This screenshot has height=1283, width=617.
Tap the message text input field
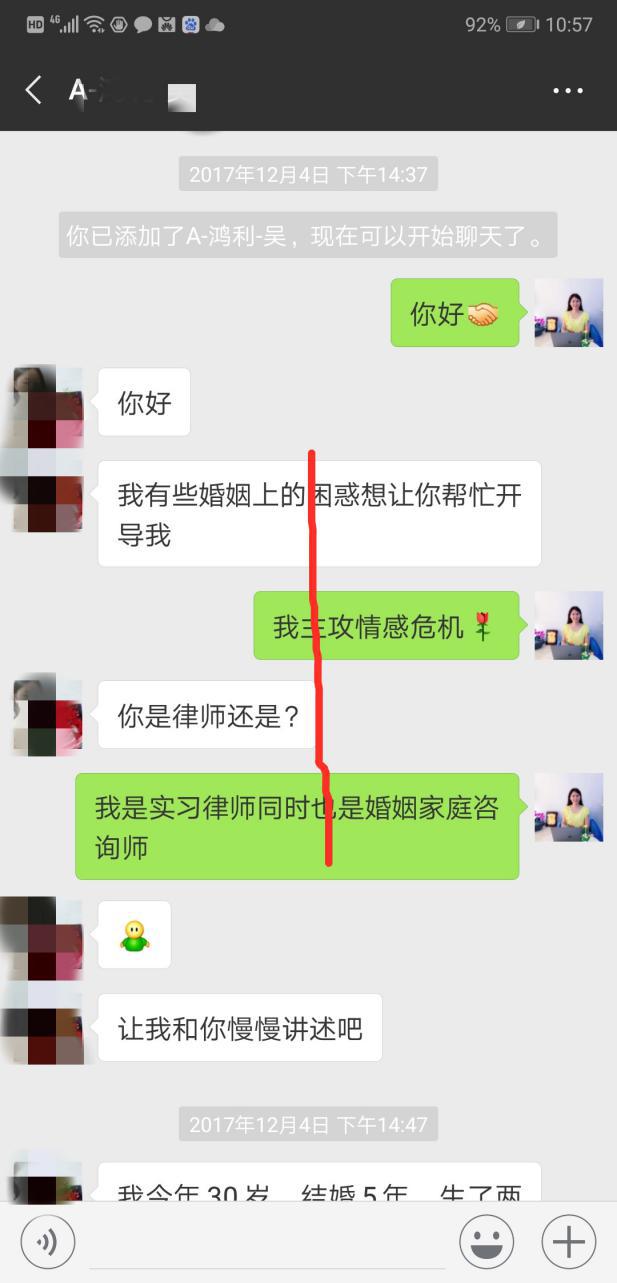pos(266,1242)
